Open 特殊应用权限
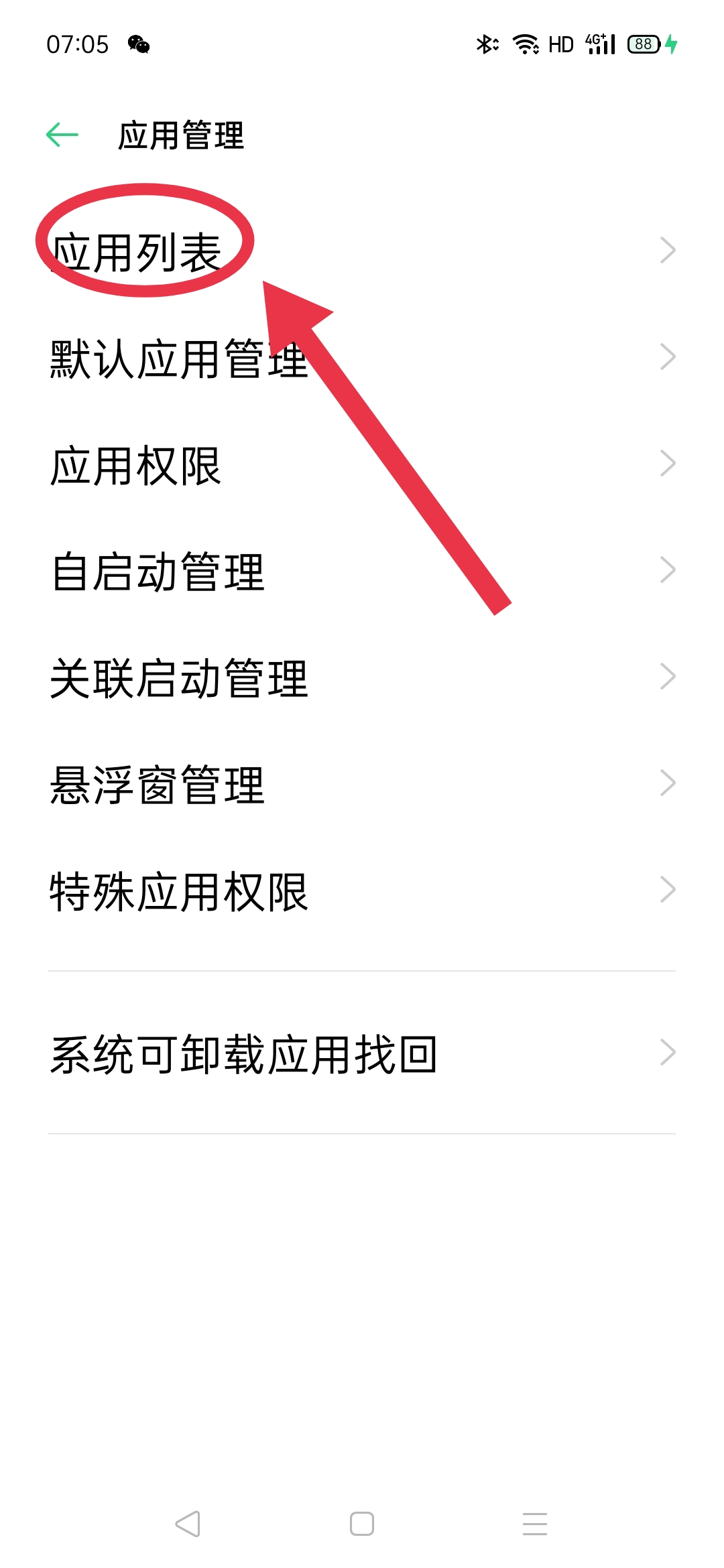The image size is (724, 1568). click(x=362, y=890)
